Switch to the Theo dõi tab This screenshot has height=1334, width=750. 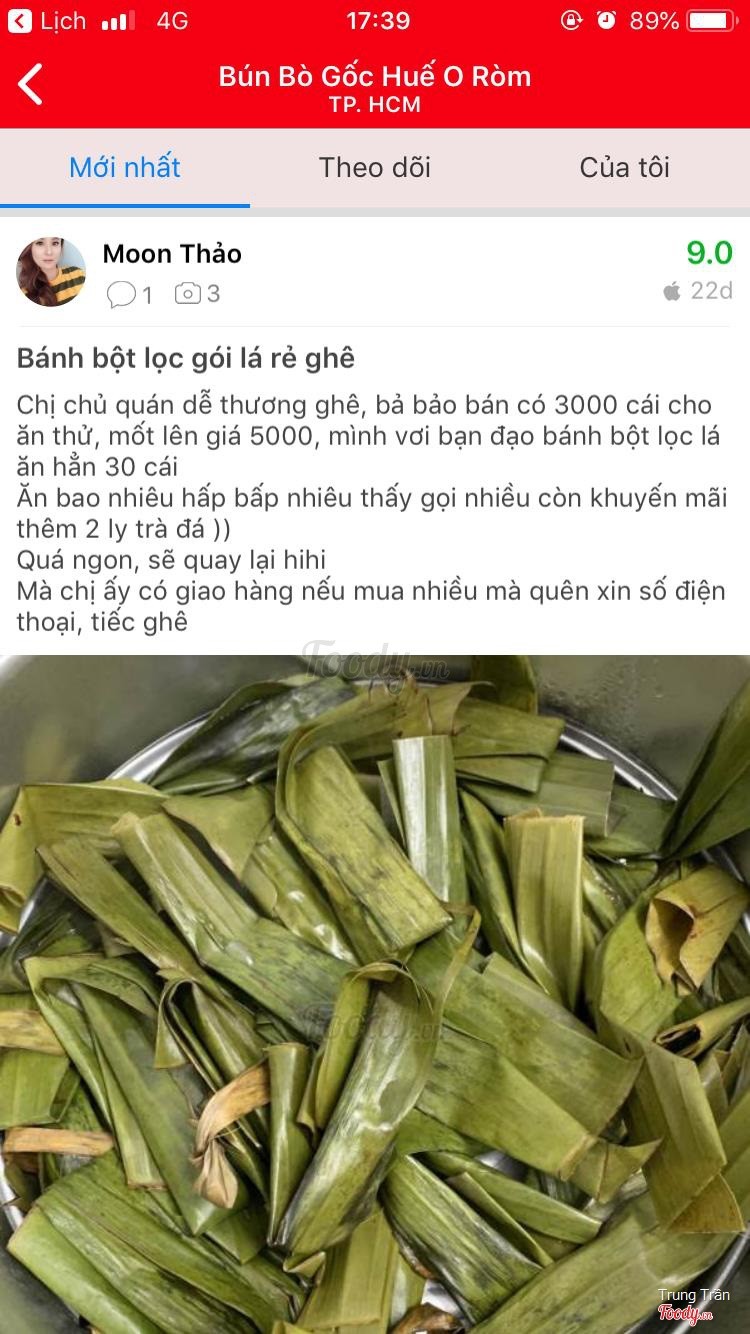pyautogui.click(x=374, y=167)
